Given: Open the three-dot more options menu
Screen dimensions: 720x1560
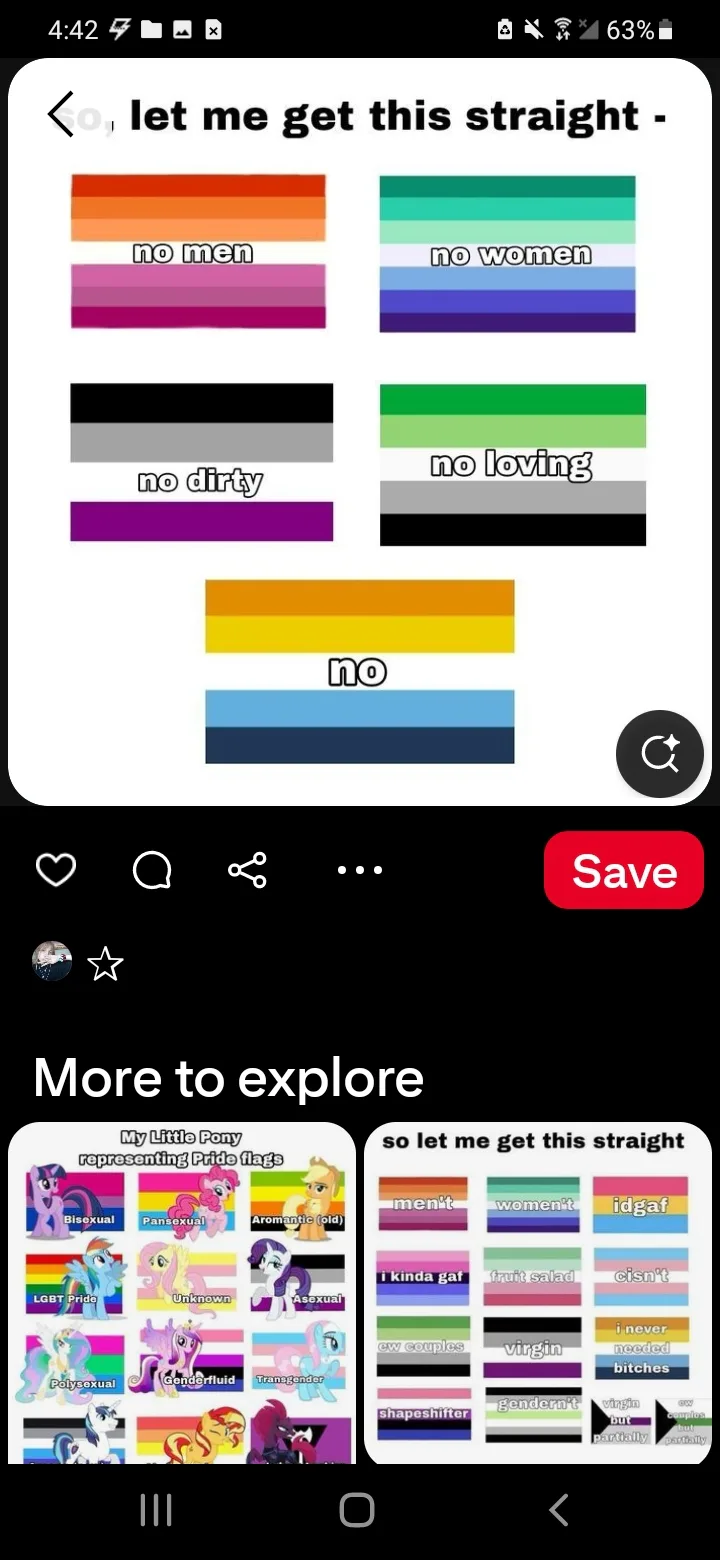Looking at the screenshot, I should pyautogui.click(x=360, y=870).
